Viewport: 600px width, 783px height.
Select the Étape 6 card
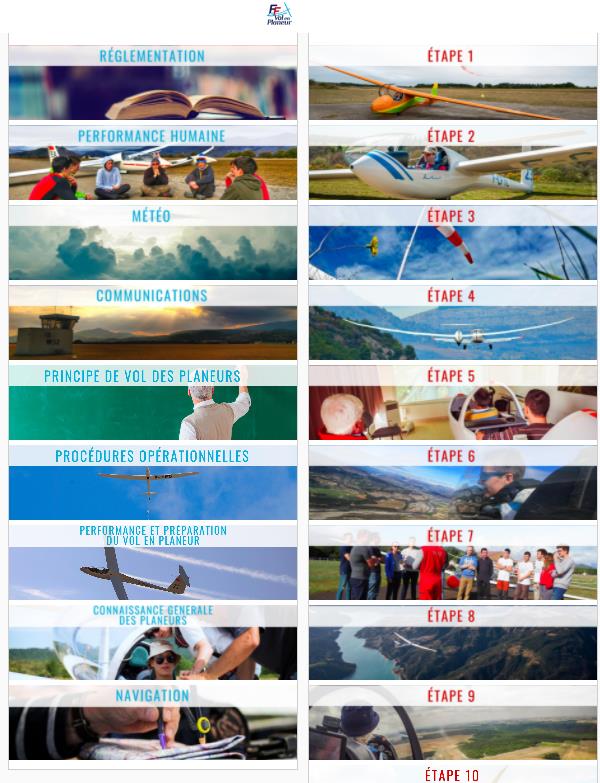click(x=452, y=483)
